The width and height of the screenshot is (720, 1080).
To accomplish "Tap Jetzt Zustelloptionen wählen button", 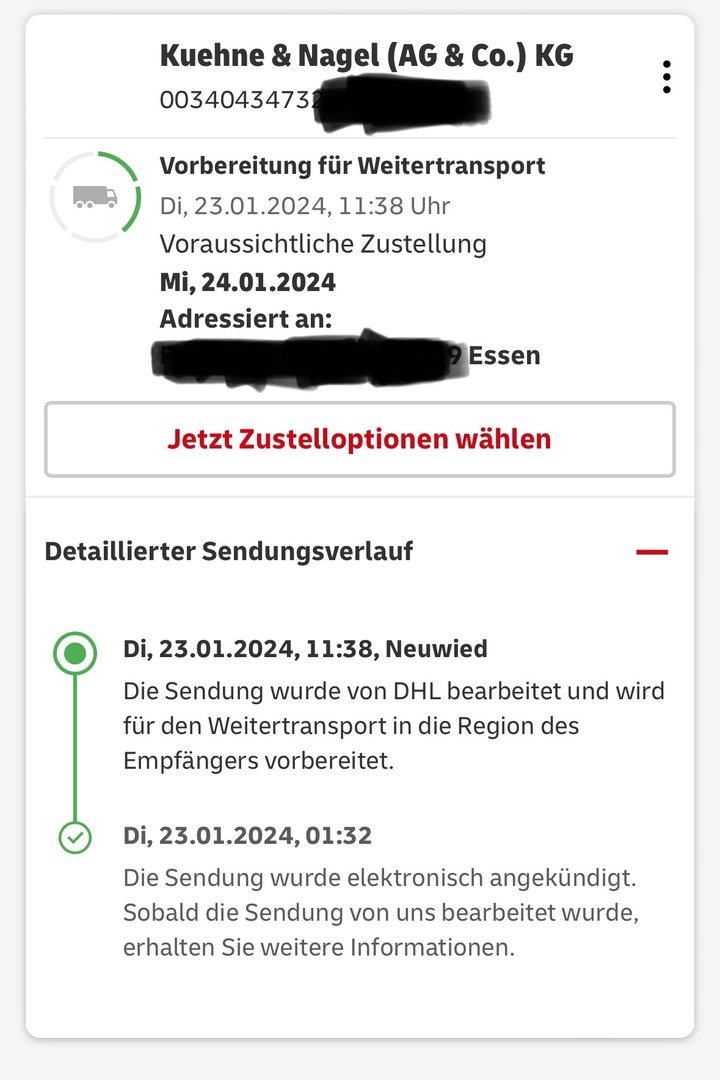I will point(360,439).
